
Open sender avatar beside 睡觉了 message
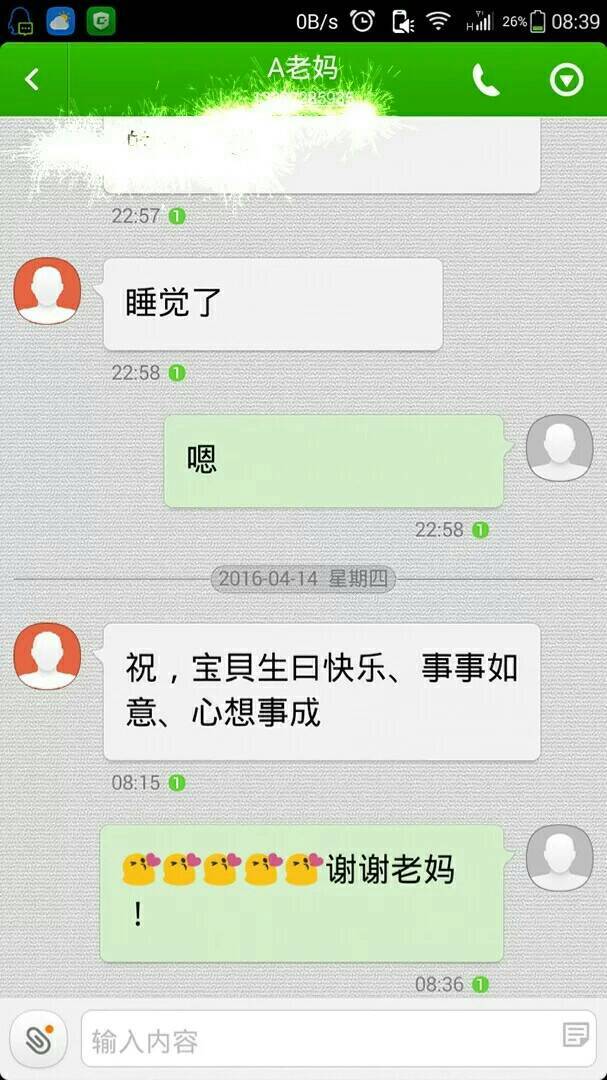tap(47, 291)
